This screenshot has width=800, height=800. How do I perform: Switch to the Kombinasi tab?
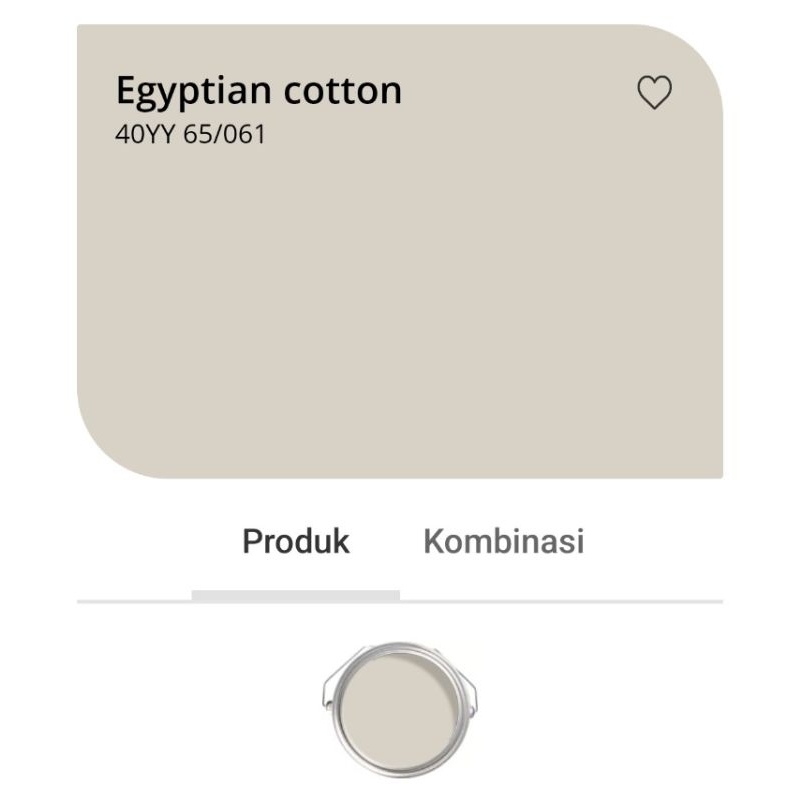pos(503,542)
